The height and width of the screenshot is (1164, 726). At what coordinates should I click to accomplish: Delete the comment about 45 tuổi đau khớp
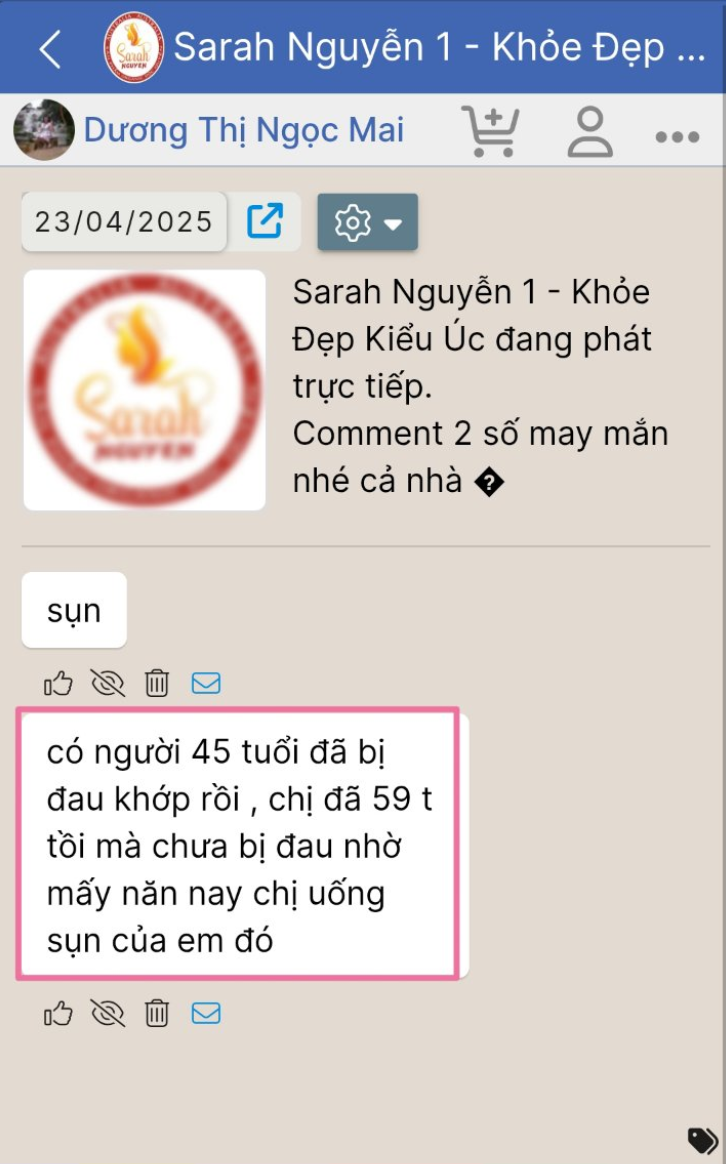pos(157,1013)
